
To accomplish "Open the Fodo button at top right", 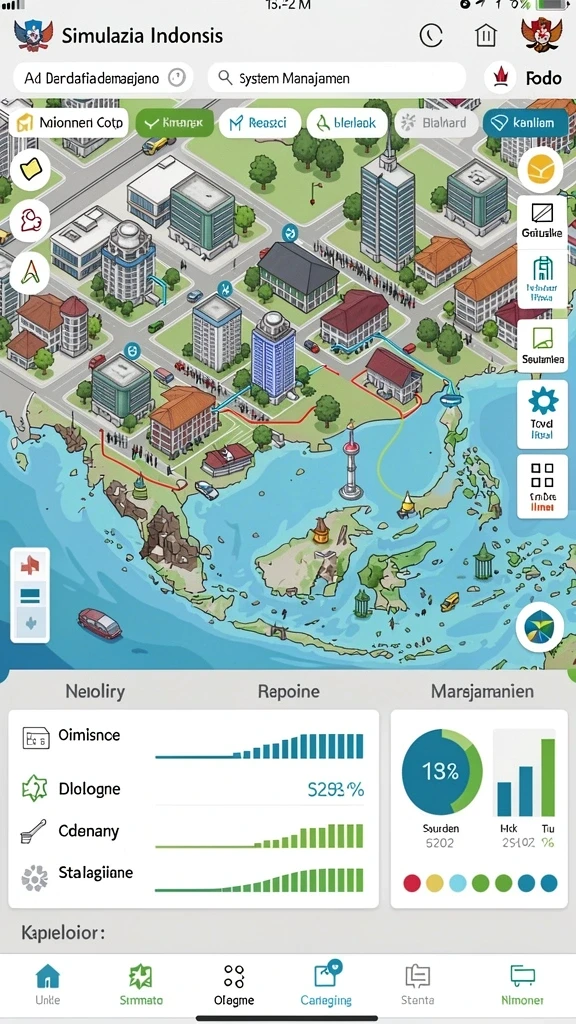I will [x=526, y=78].
